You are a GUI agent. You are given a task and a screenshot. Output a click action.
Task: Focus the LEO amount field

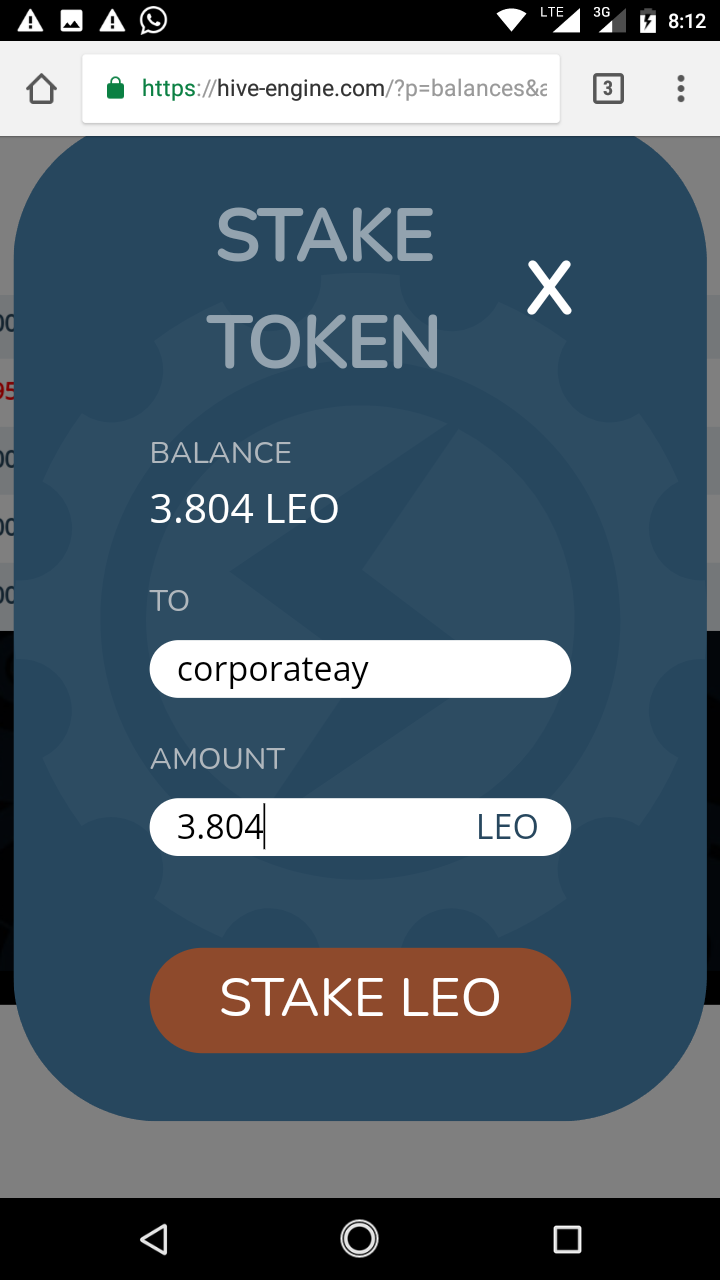click(x=360, y=827)
